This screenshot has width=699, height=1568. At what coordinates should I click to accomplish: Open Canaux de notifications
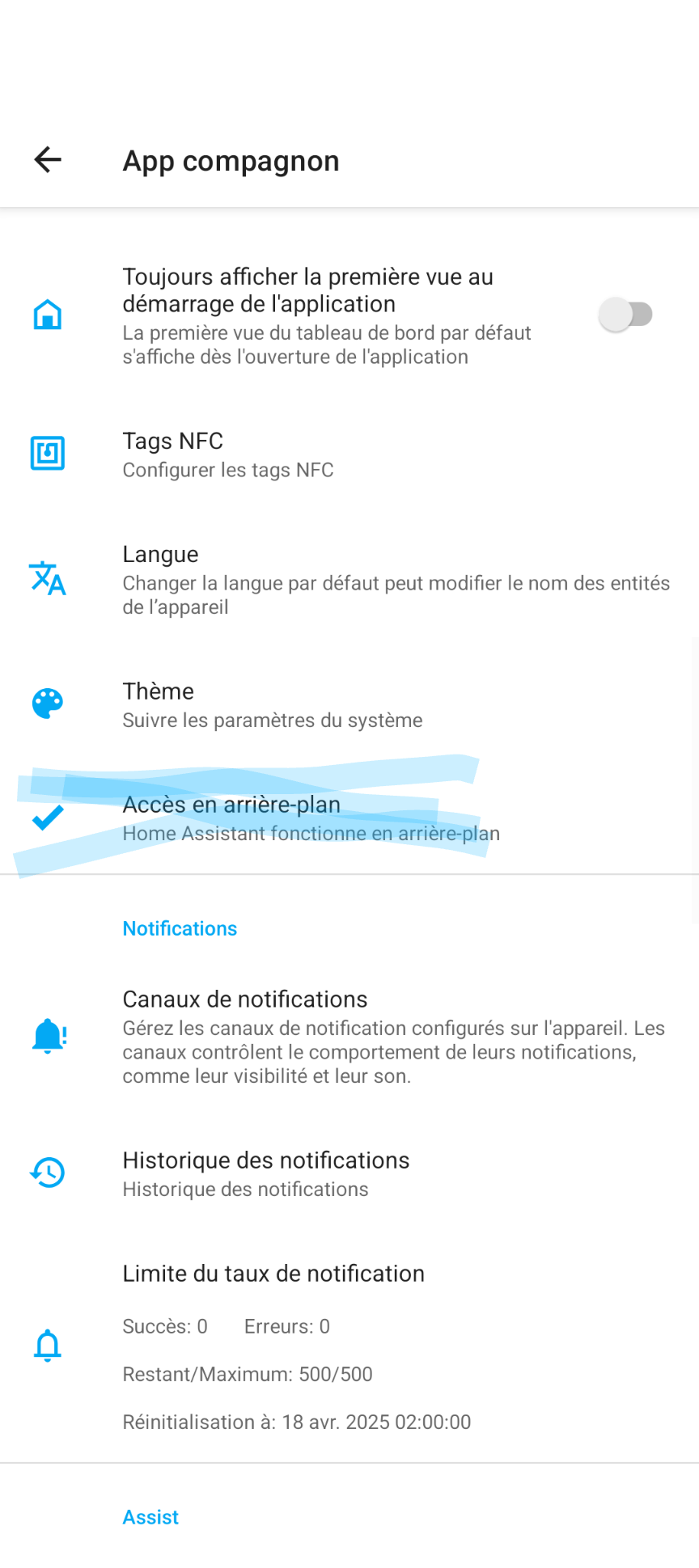pos(349,1036)
